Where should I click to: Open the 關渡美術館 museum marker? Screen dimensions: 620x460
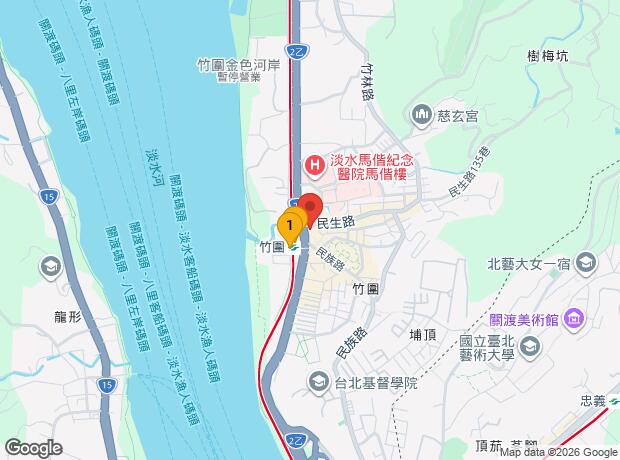click(573, 319)
